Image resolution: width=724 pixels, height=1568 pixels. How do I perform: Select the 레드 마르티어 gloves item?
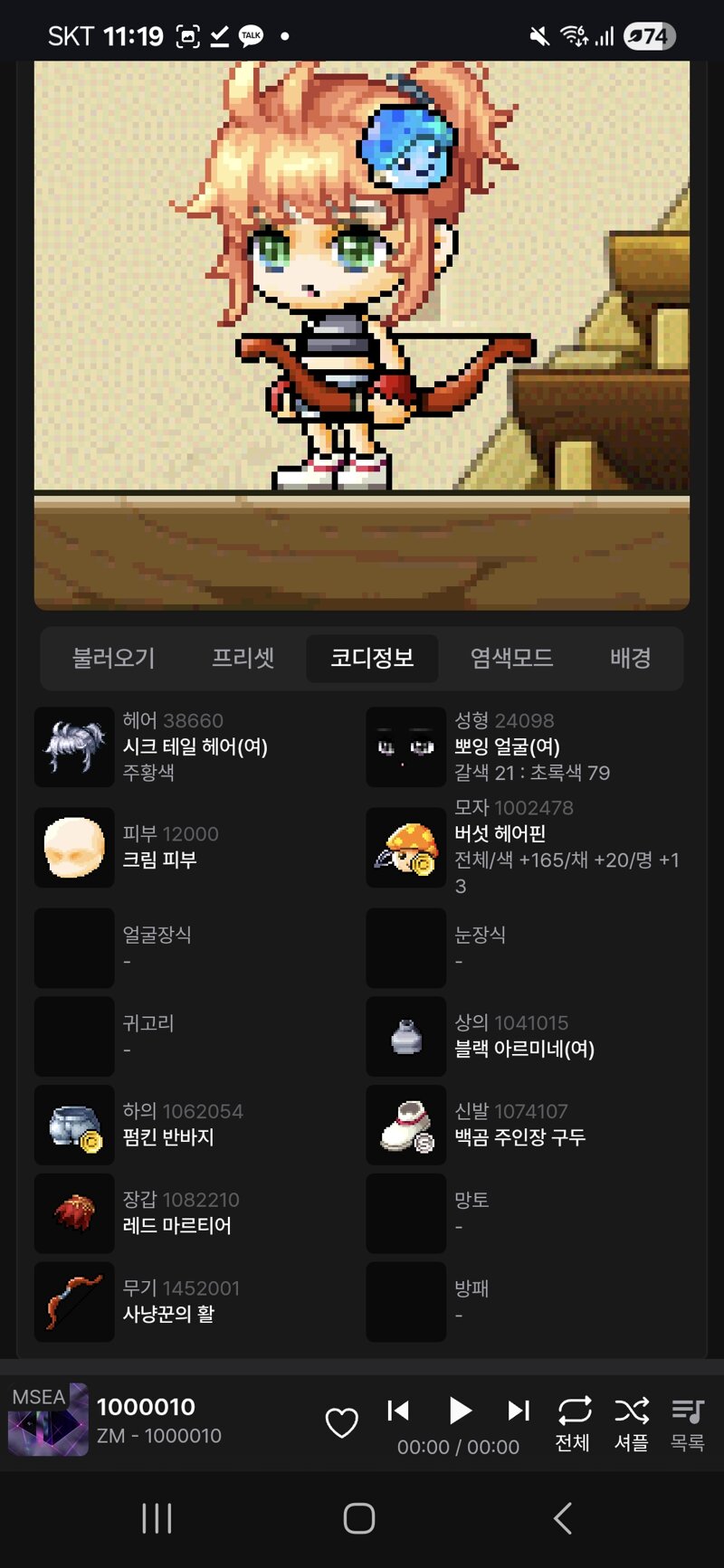coord(195,1213)
